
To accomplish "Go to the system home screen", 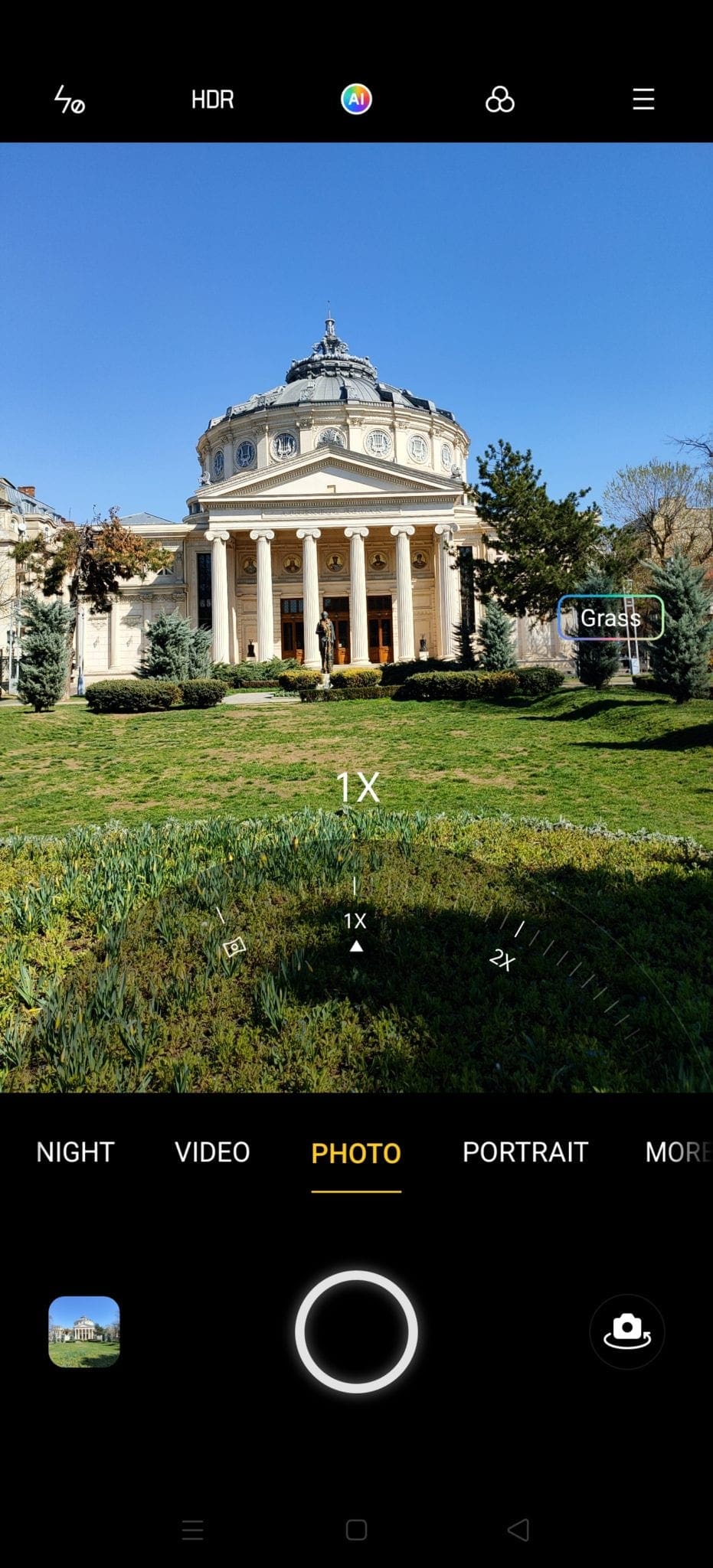I will (356, 1530).
